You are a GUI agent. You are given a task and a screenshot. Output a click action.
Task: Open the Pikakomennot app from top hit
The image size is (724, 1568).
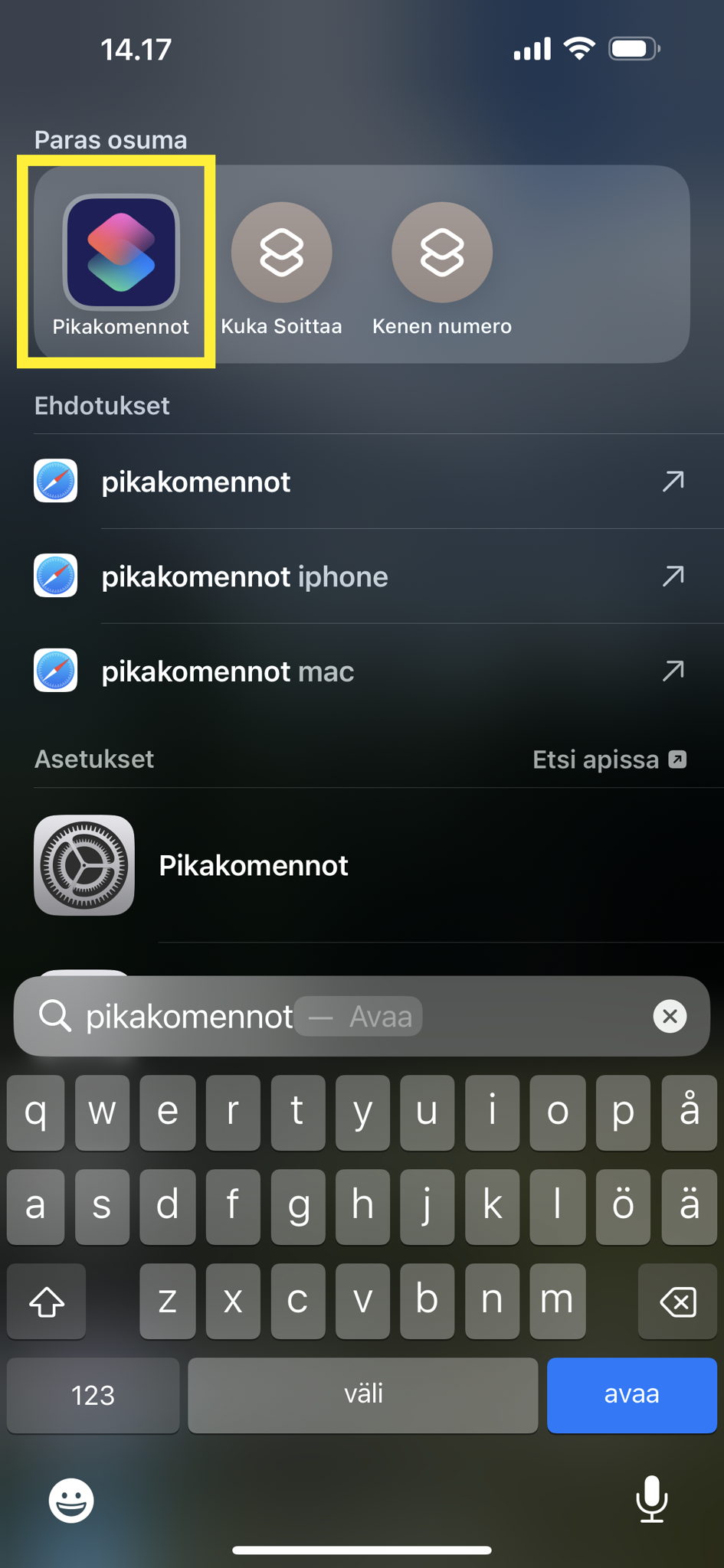point(120,253)
